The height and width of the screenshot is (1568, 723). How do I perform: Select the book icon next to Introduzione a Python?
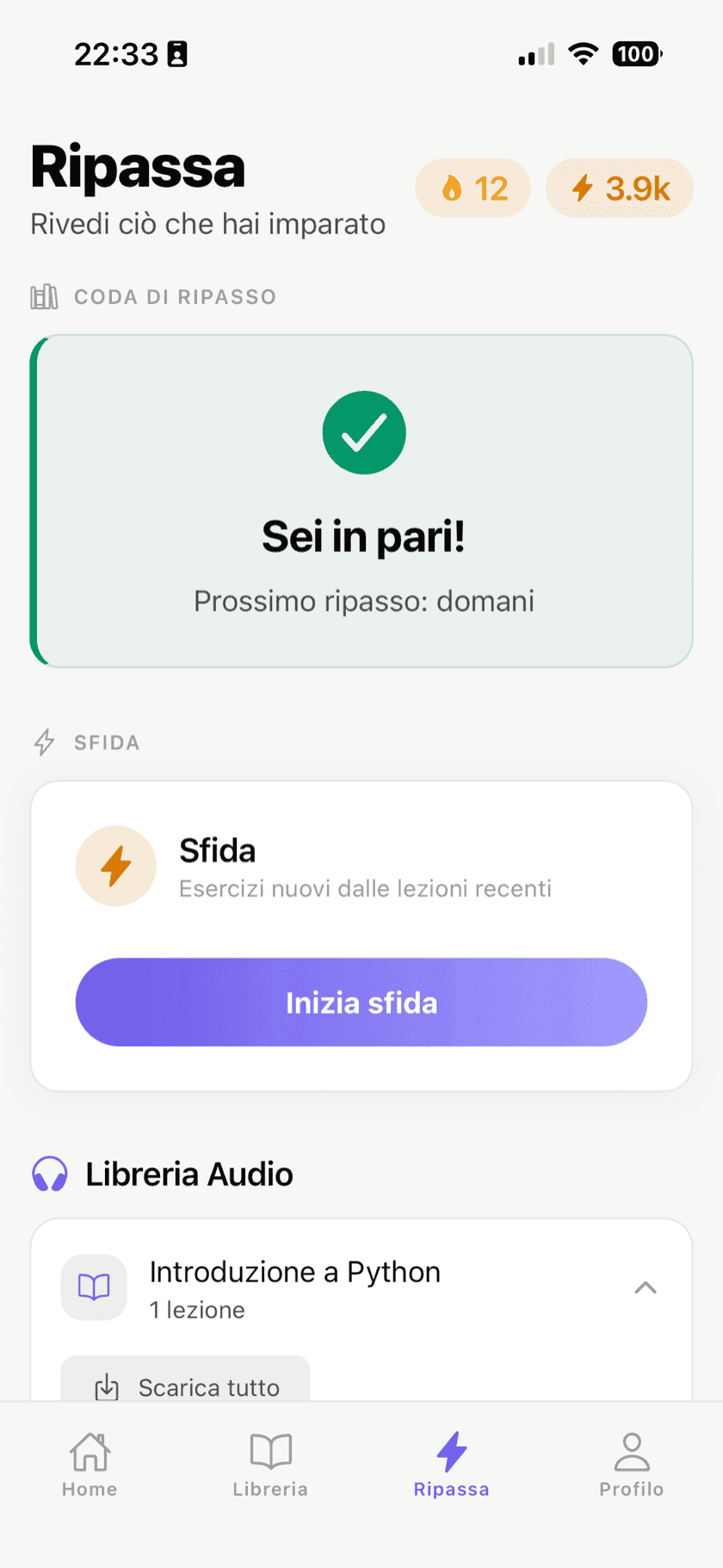(93, 1287)
